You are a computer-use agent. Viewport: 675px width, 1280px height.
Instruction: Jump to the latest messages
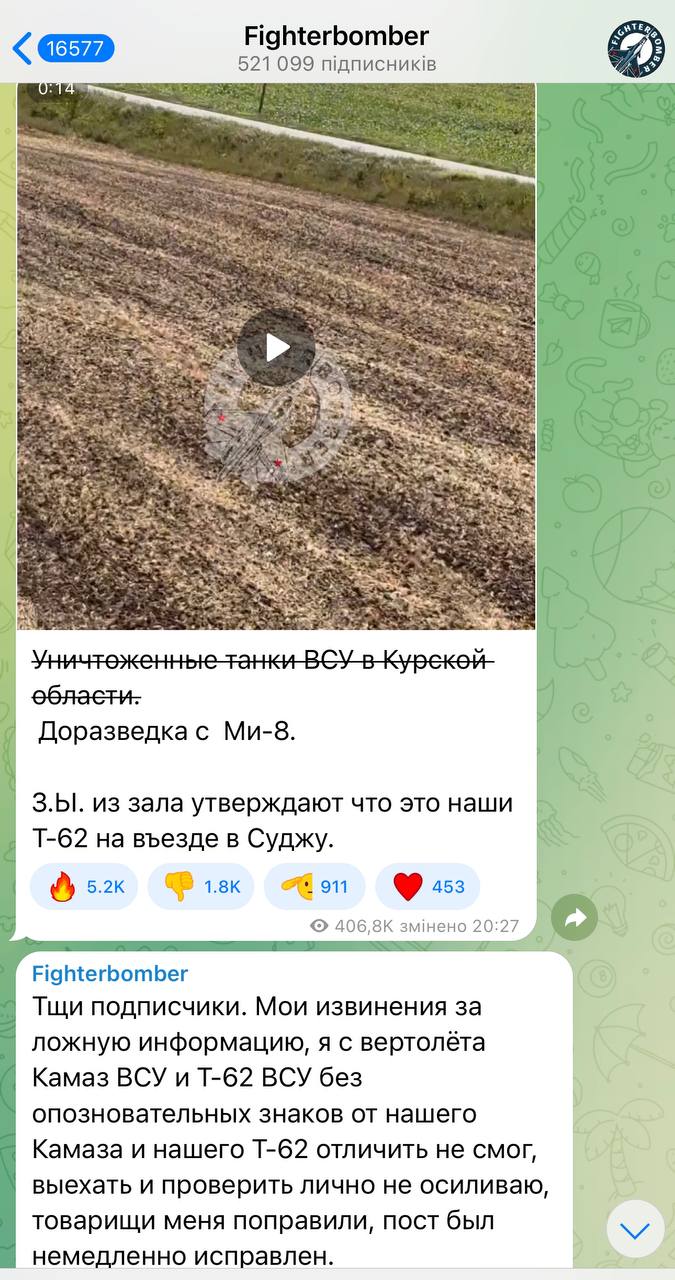point(635,1229)
